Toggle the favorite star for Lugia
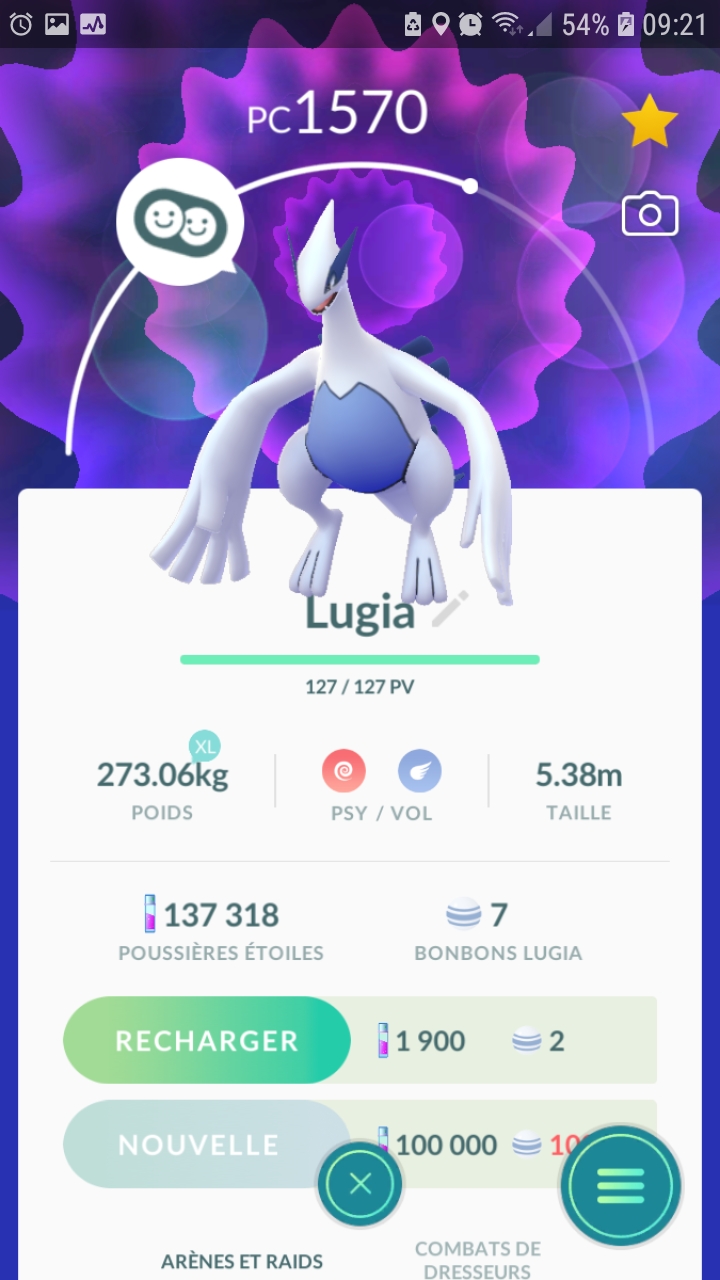This screenshot has height=1280, width=720. pyautogui.click(x=650, y=123)
